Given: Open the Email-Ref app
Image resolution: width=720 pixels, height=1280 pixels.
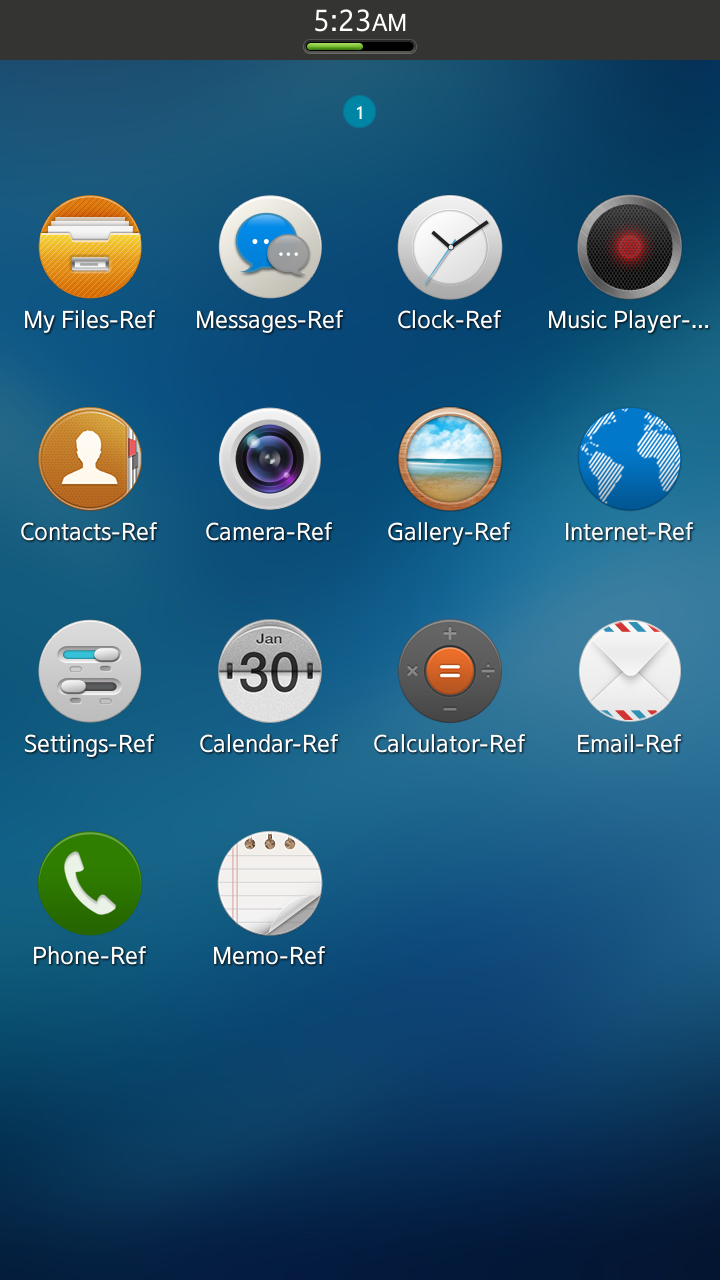Looking at the screenshot, I should pos(630,671).
